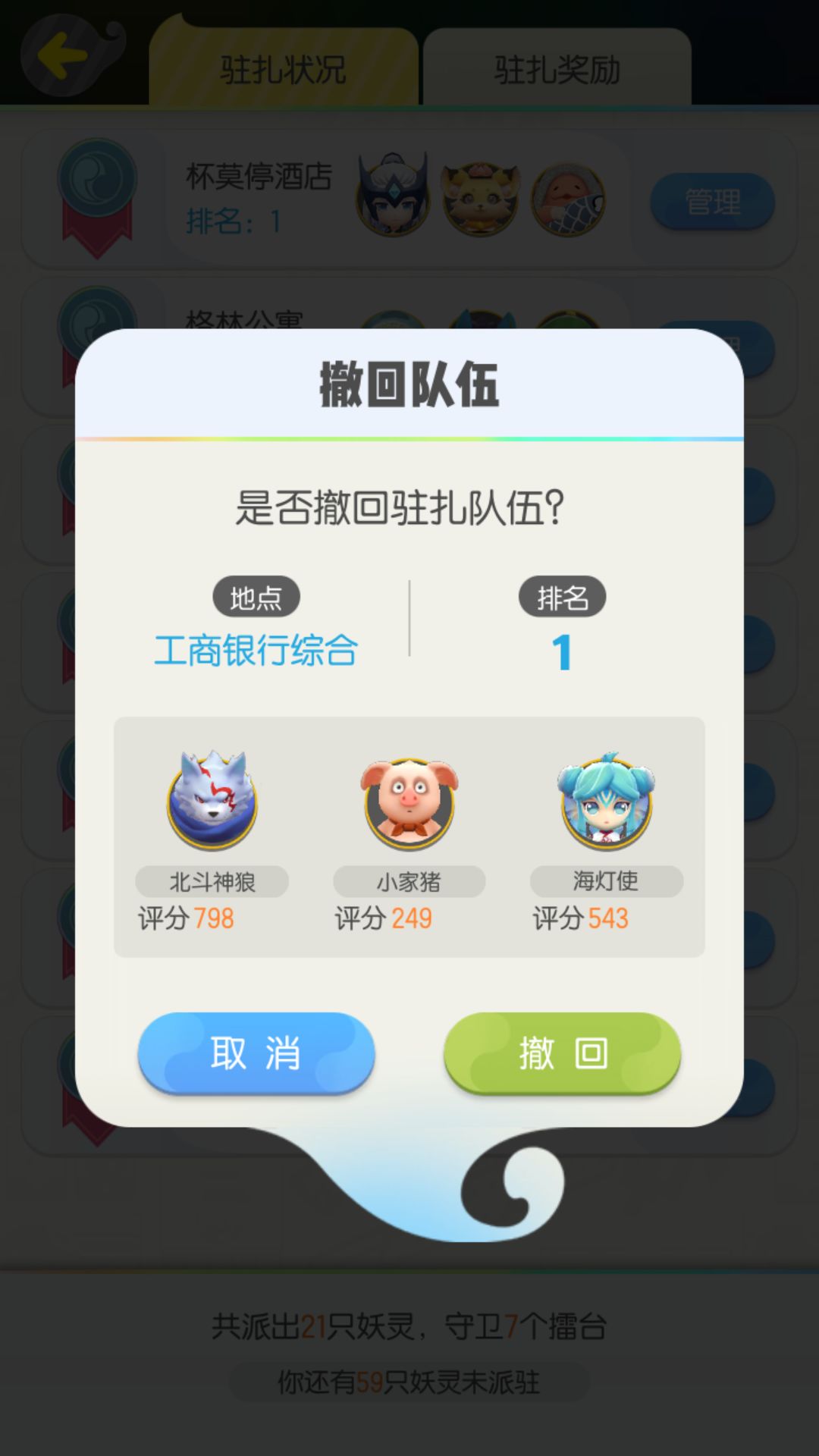
Task: Click the 地点 label badge
Action: [x=257, y=597]
